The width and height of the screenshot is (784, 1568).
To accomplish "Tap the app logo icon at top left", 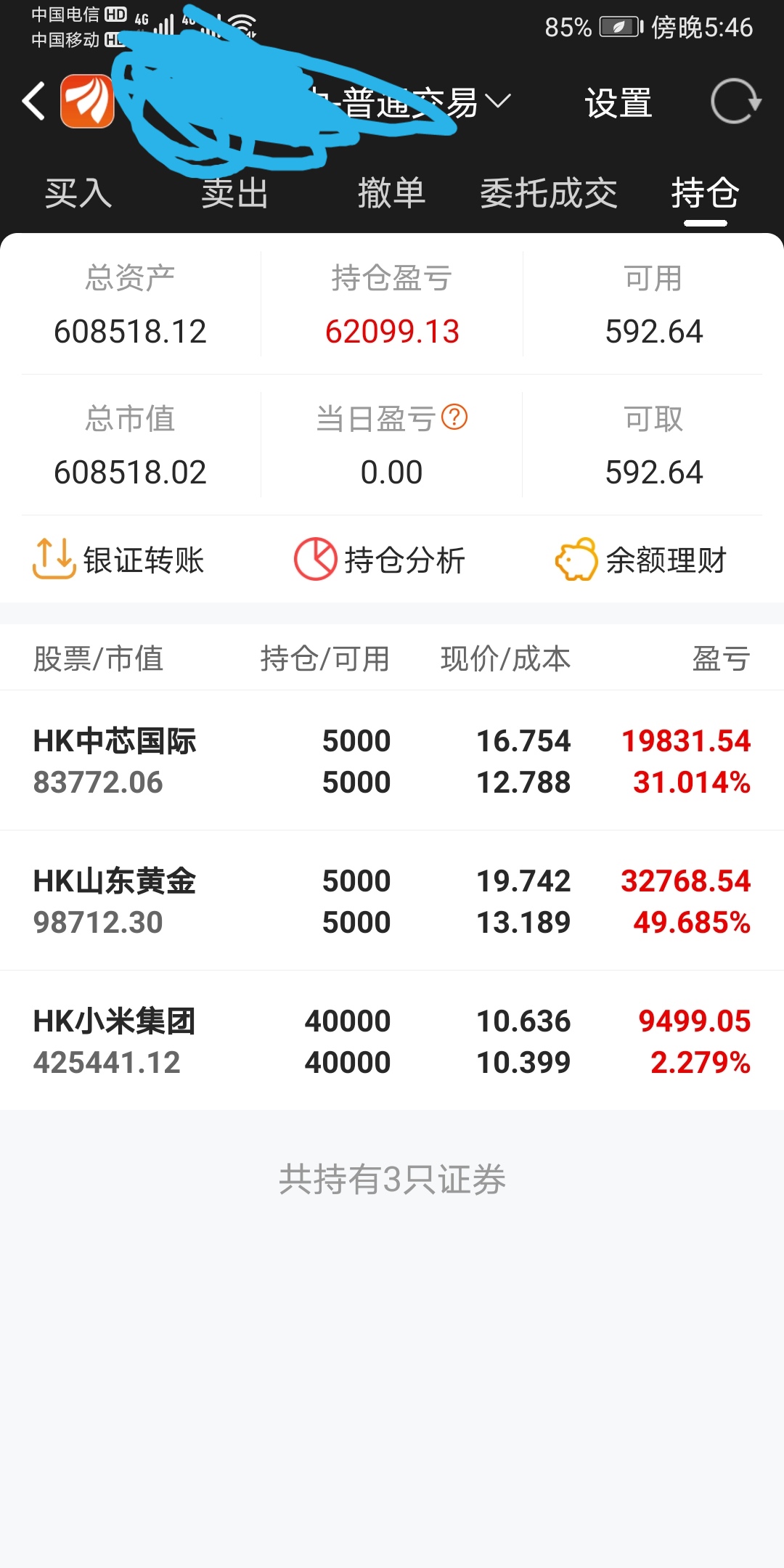I will pos(85,102).
